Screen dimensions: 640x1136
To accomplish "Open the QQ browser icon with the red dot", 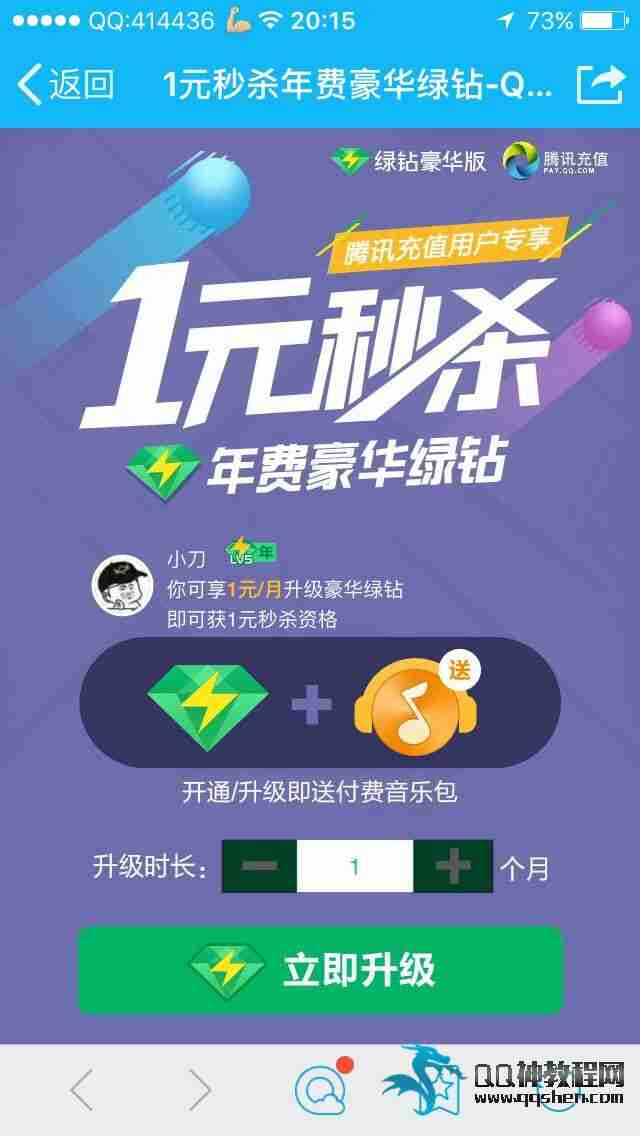I will (x=322, y=1088).
